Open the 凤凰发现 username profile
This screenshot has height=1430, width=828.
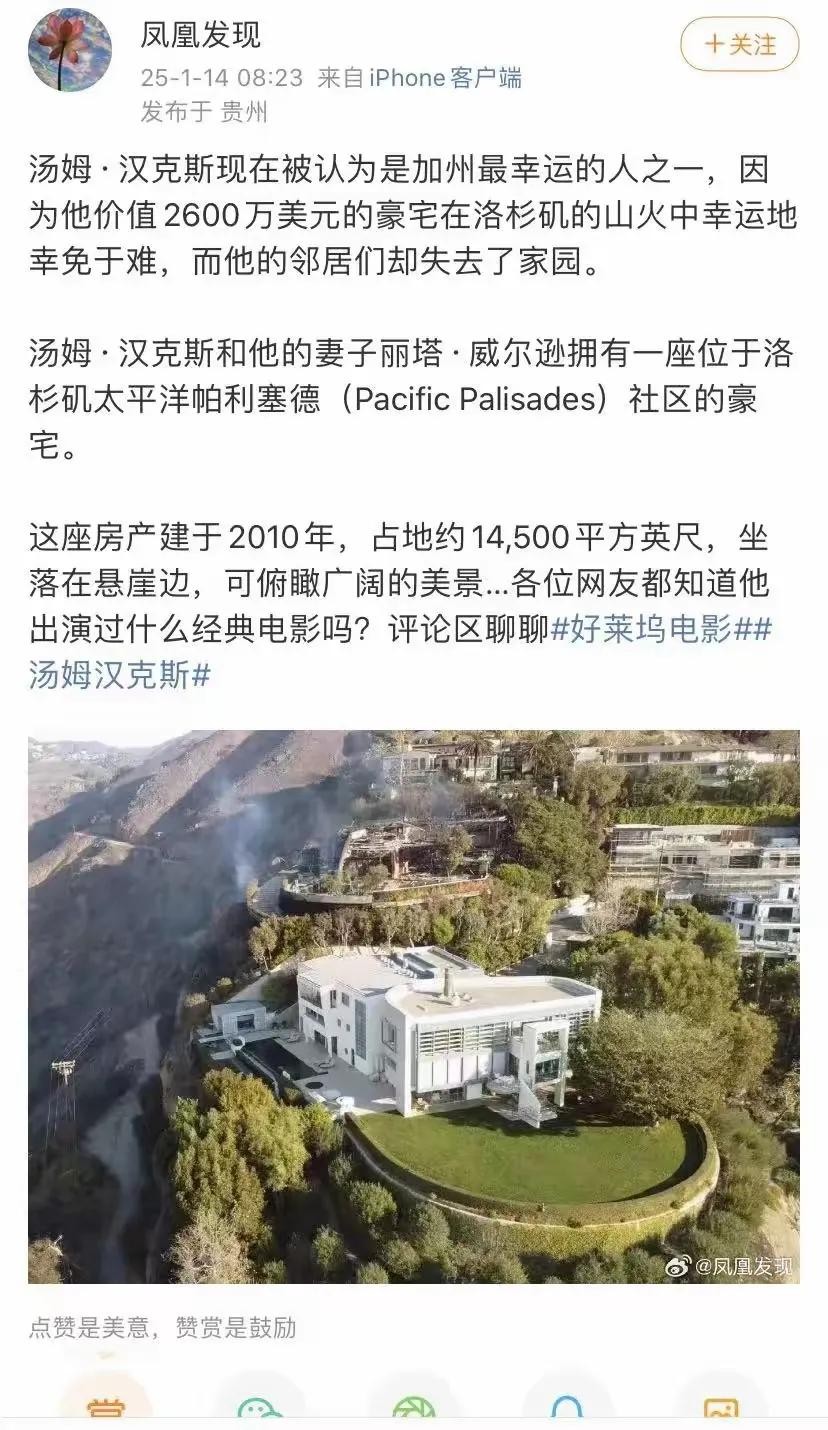point(200,36)
